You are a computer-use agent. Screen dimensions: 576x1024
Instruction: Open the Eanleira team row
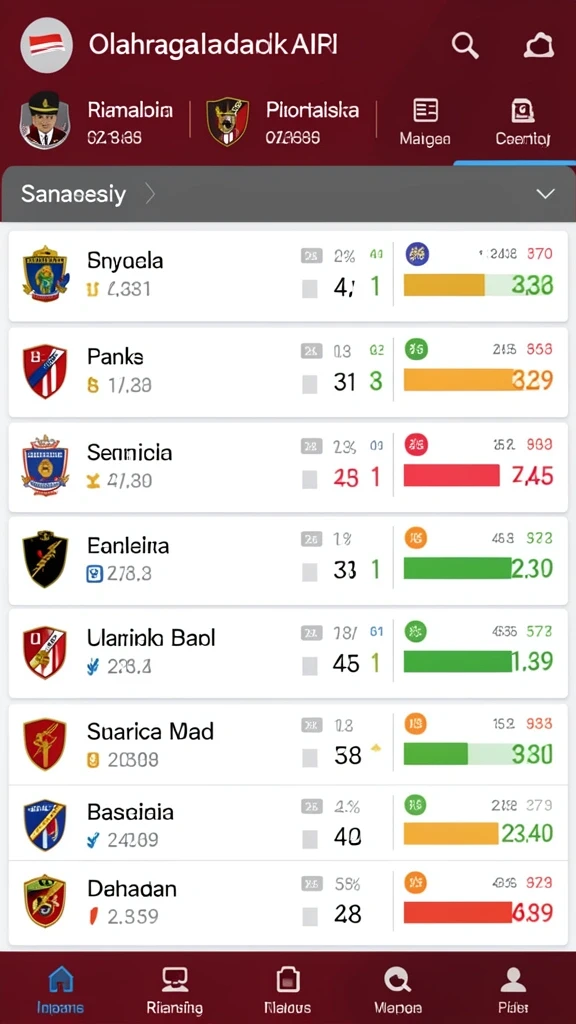click(288, 560)
